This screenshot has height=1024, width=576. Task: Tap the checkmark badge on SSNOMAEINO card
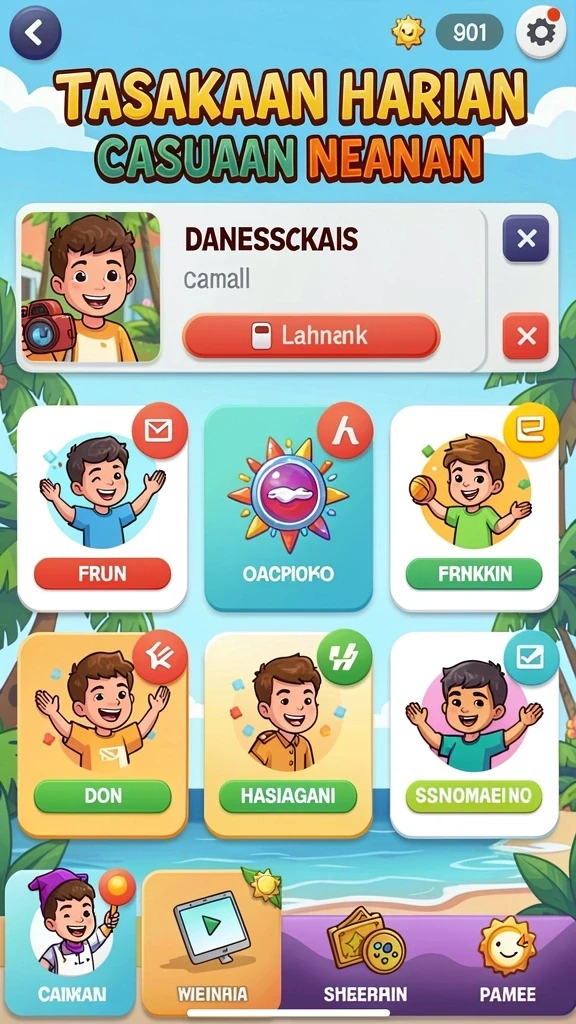tap(532, 658)
